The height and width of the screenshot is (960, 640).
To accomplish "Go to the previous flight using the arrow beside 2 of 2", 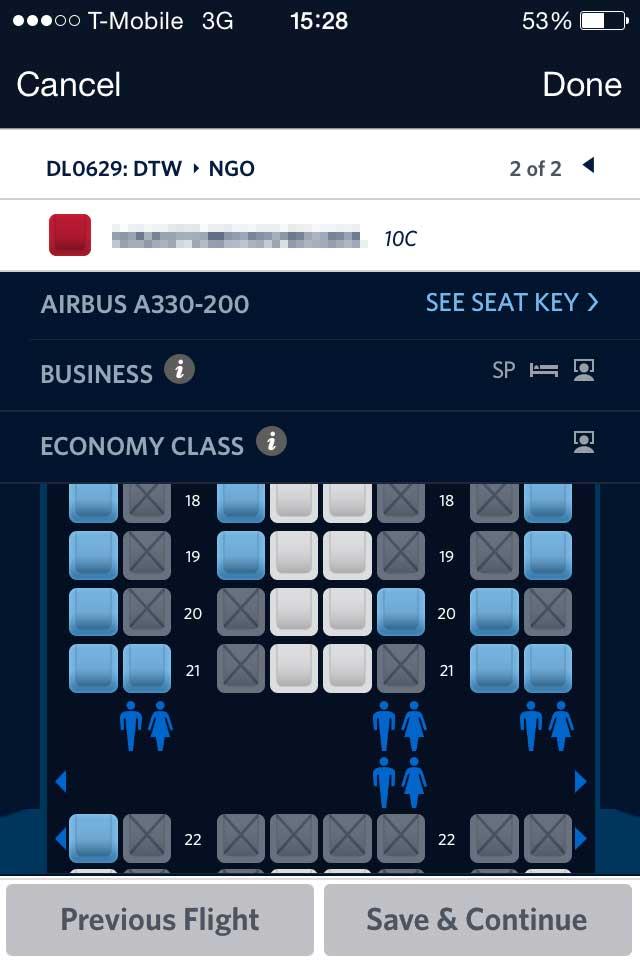I will pos(588,166).
